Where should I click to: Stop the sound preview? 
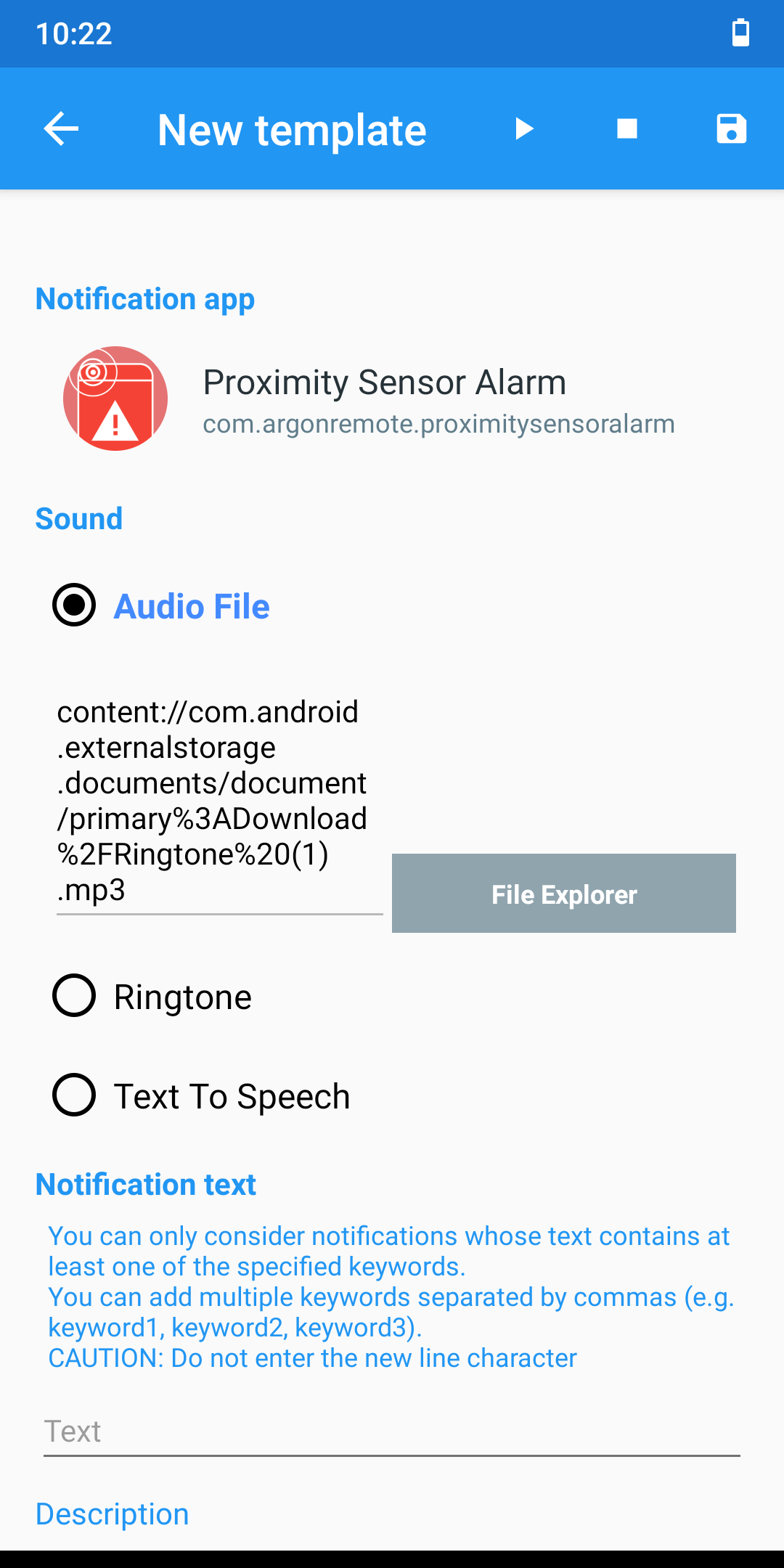pos(627,129)
